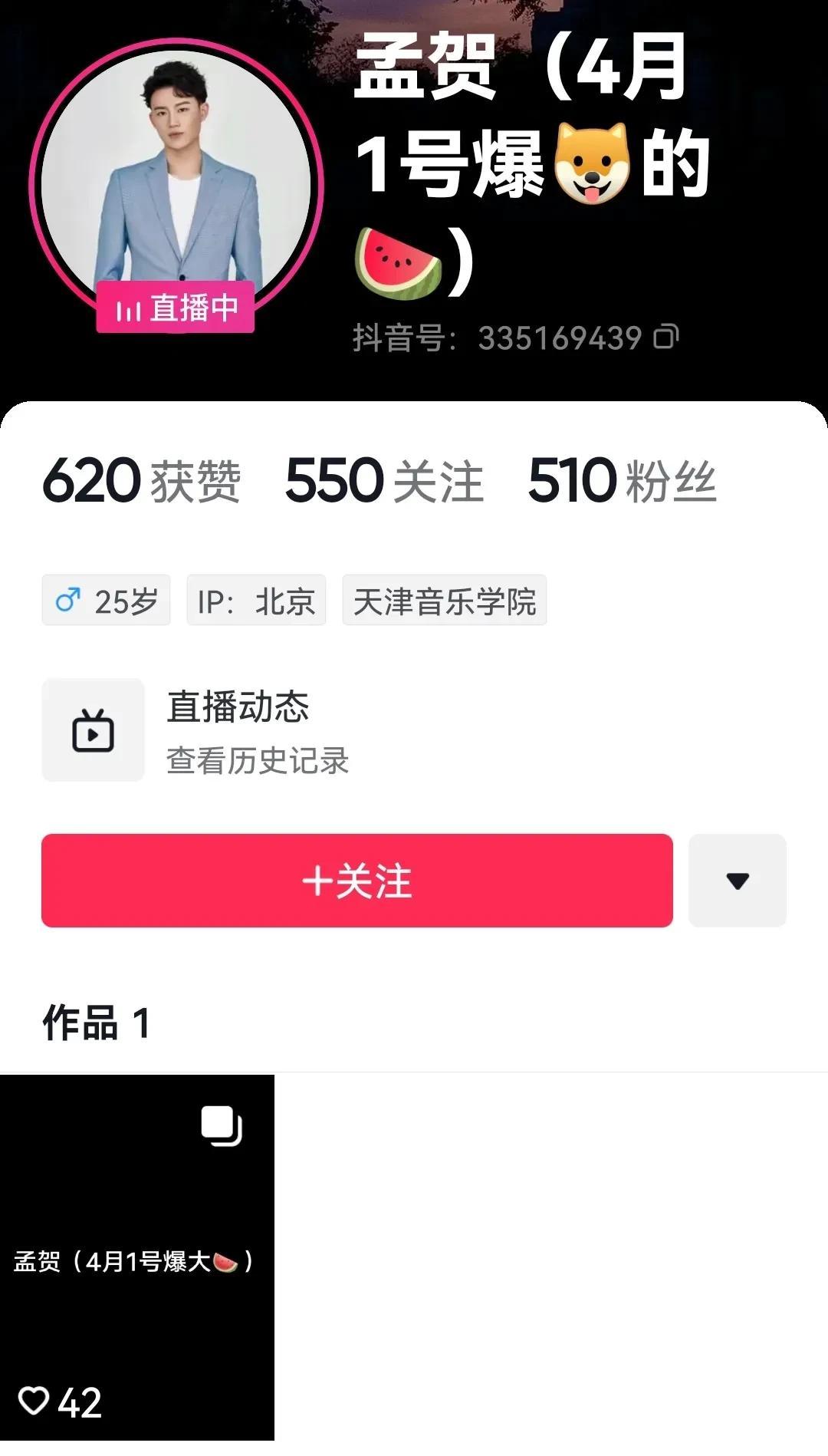Switch to the 作品 1 tab
Screen dimensions: 828x1456
(97, 1023)
